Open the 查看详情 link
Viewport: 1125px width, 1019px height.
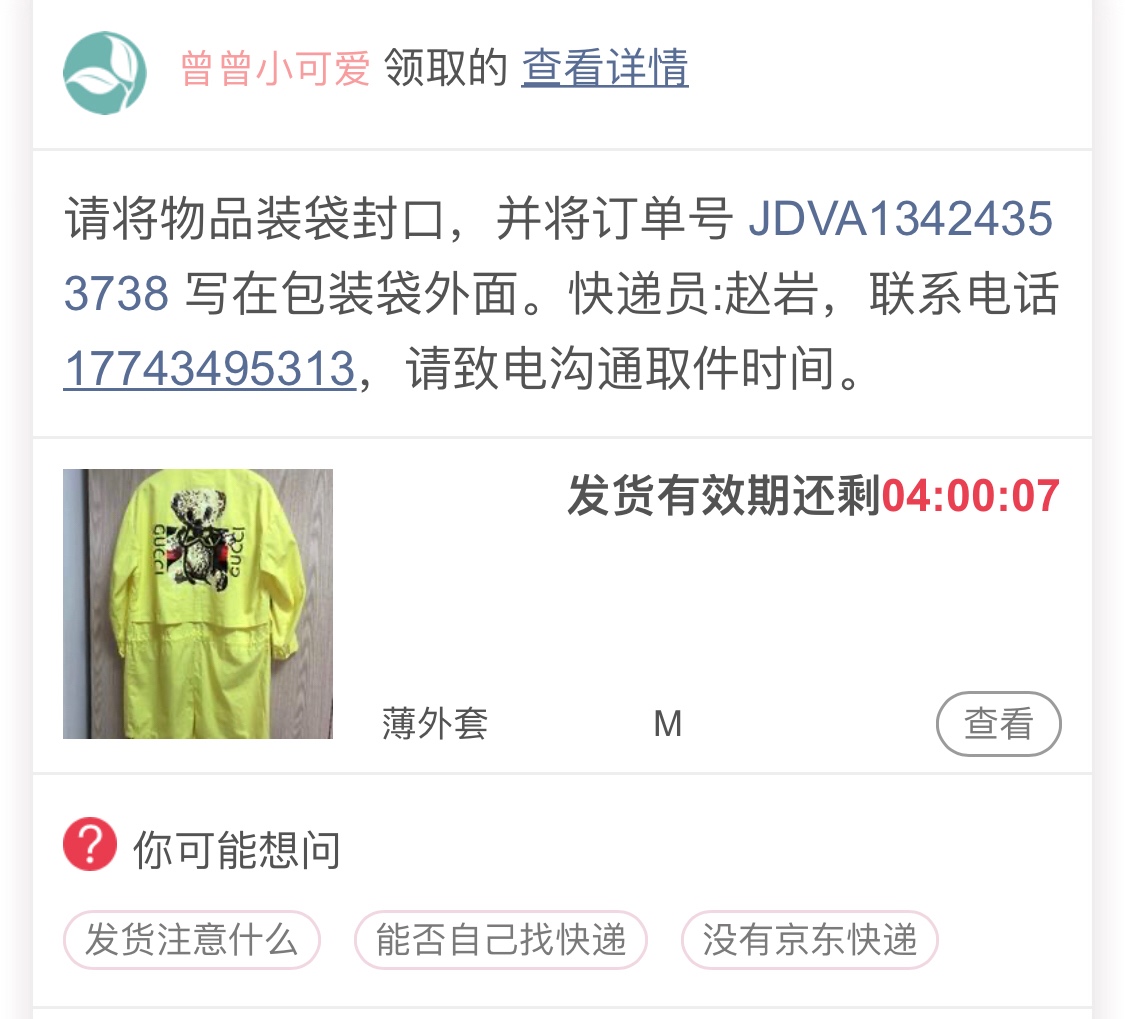point(604,69)
